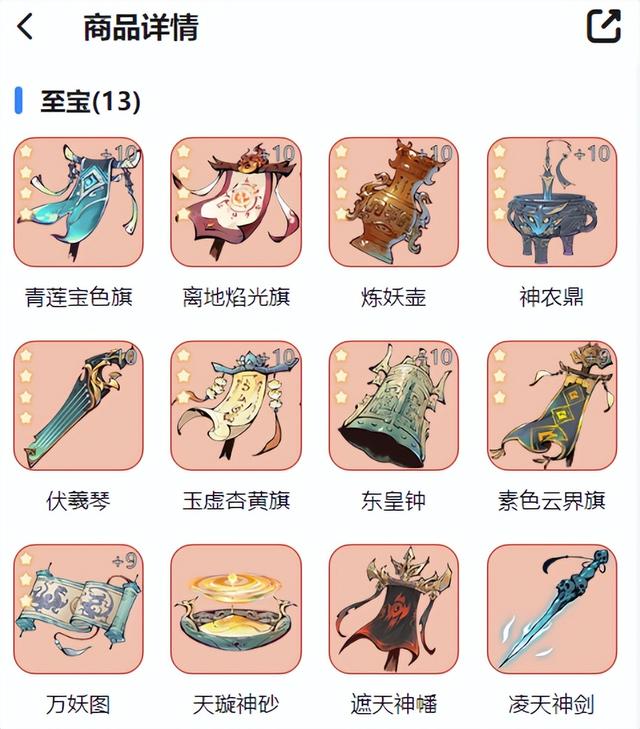This screenshot has height=729, width=640.
Task: Tap the 遮天神幡 treasure tile
Action: coord(393,609)
